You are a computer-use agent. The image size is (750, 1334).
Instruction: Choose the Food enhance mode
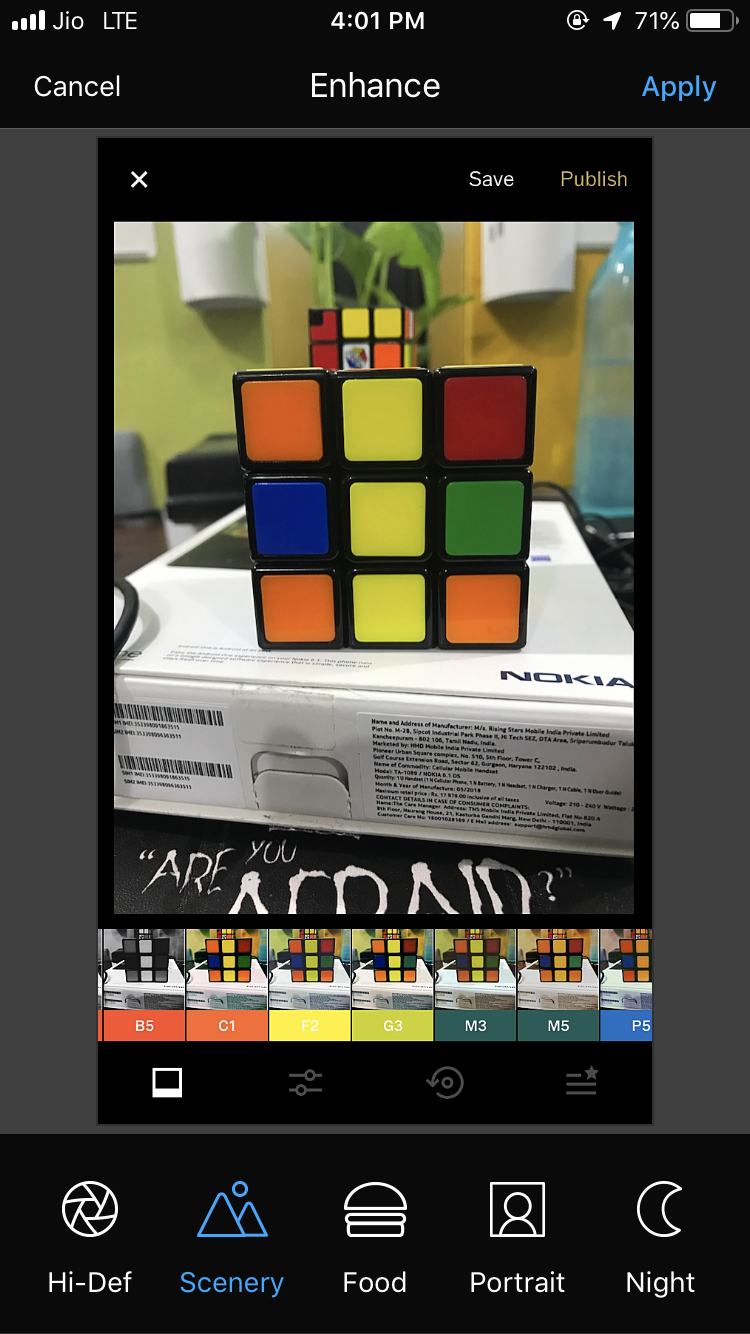pyautogui.click(x=375, y=1236)
